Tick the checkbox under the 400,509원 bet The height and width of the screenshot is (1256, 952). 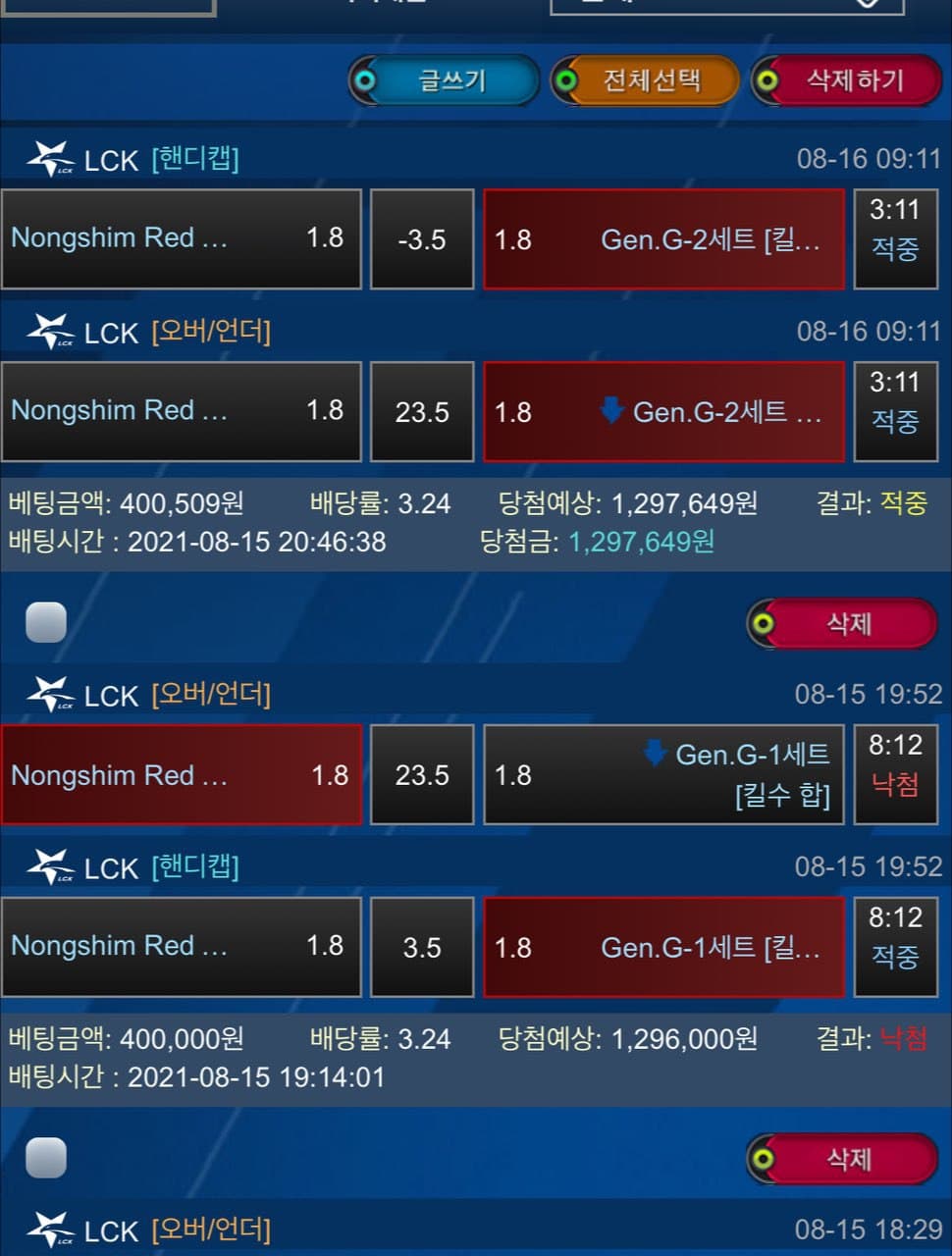point(46,622)
